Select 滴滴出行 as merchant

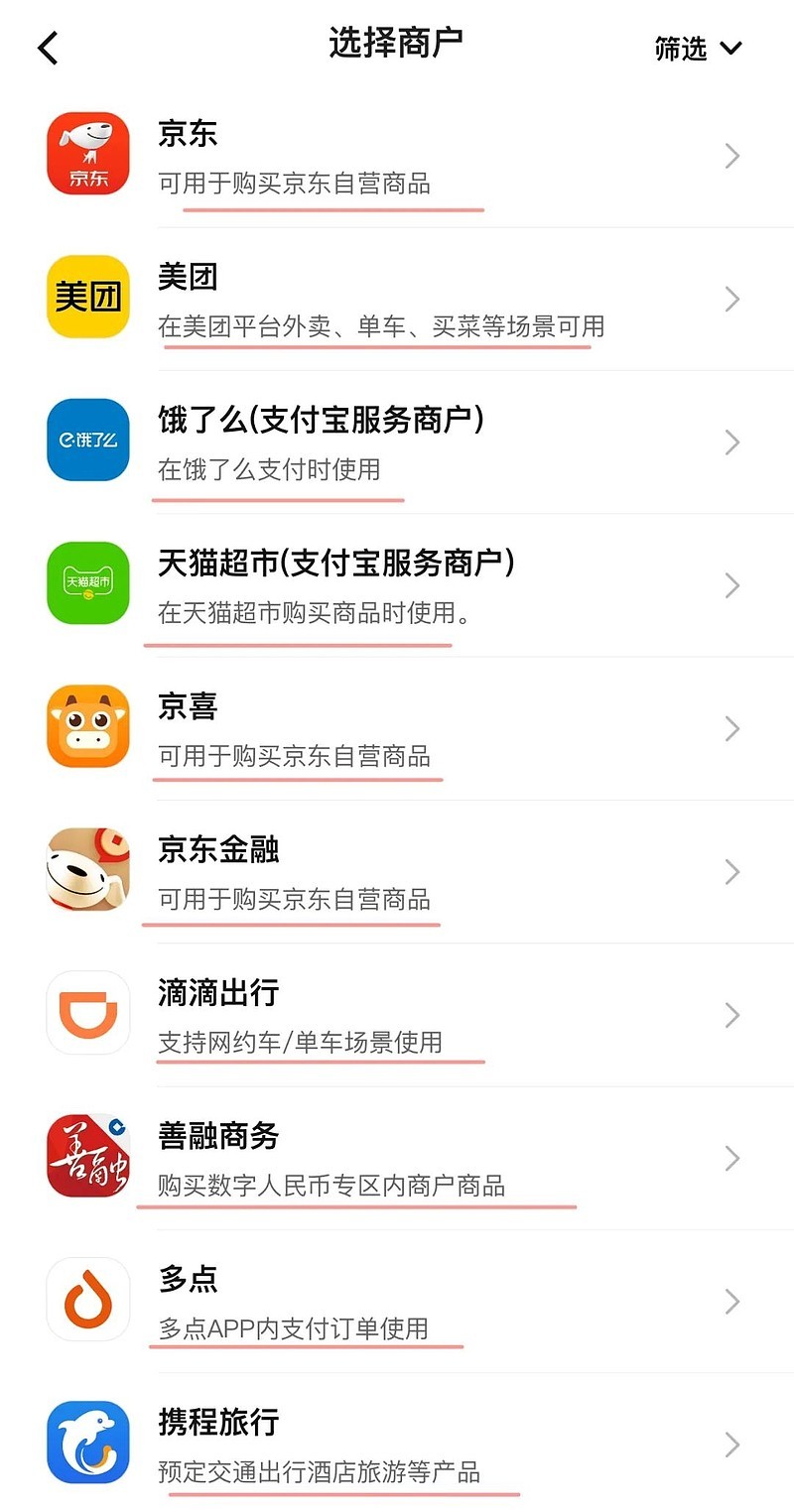coord(397,1014)
